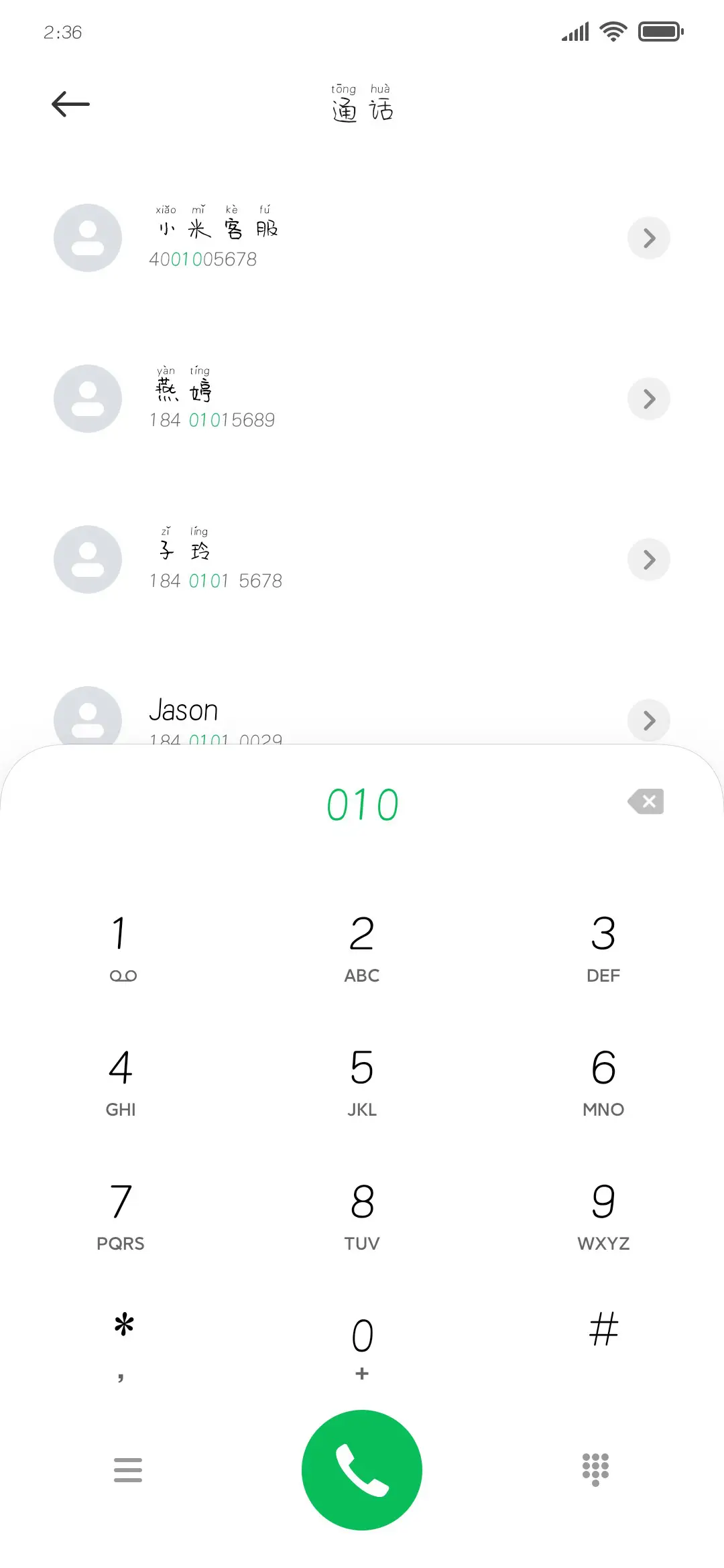Hide the dial pad using the keypad icon
This screenshot has height=1568, width=724.
[595, 1469]
